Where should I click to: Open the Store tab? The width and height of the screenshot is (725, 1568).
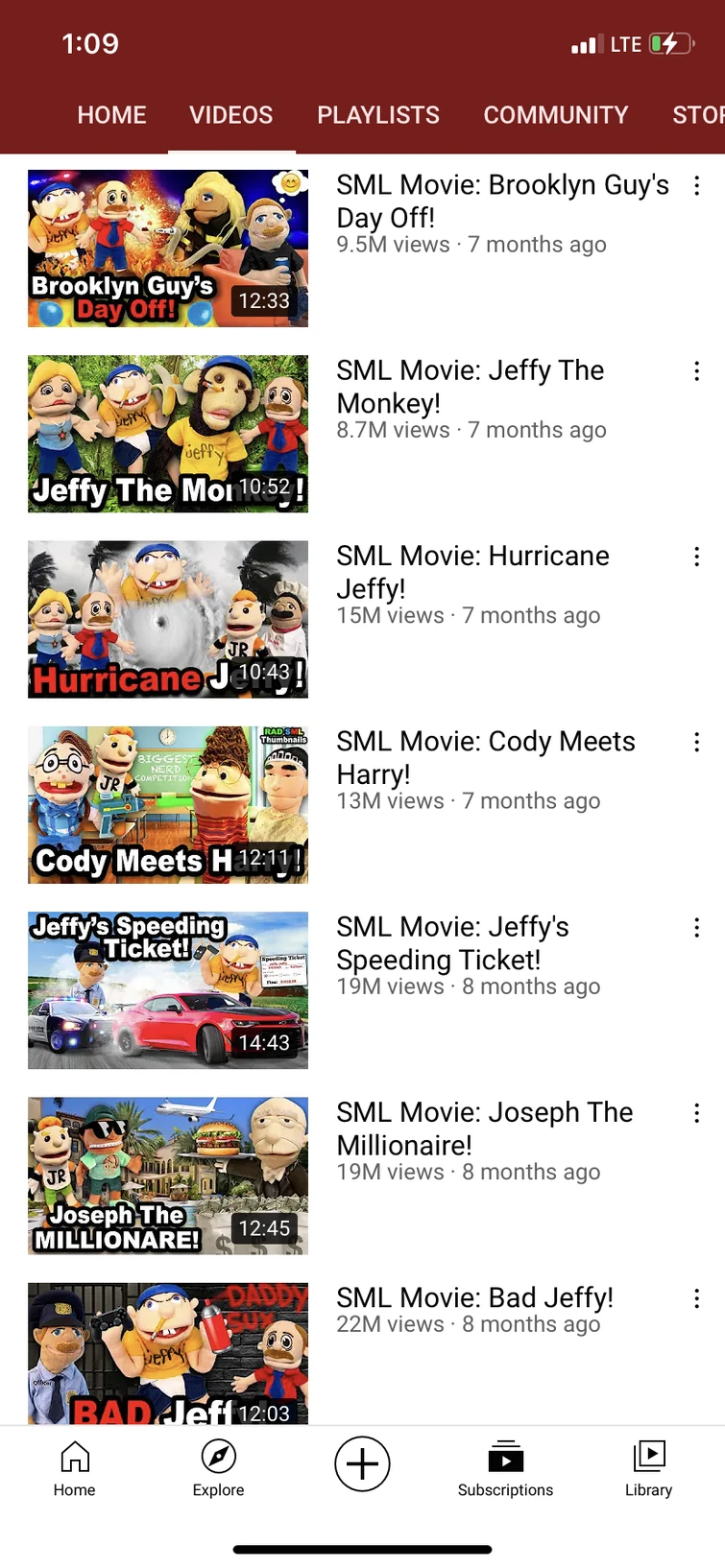pyautogui.click(x=698, y=115)
